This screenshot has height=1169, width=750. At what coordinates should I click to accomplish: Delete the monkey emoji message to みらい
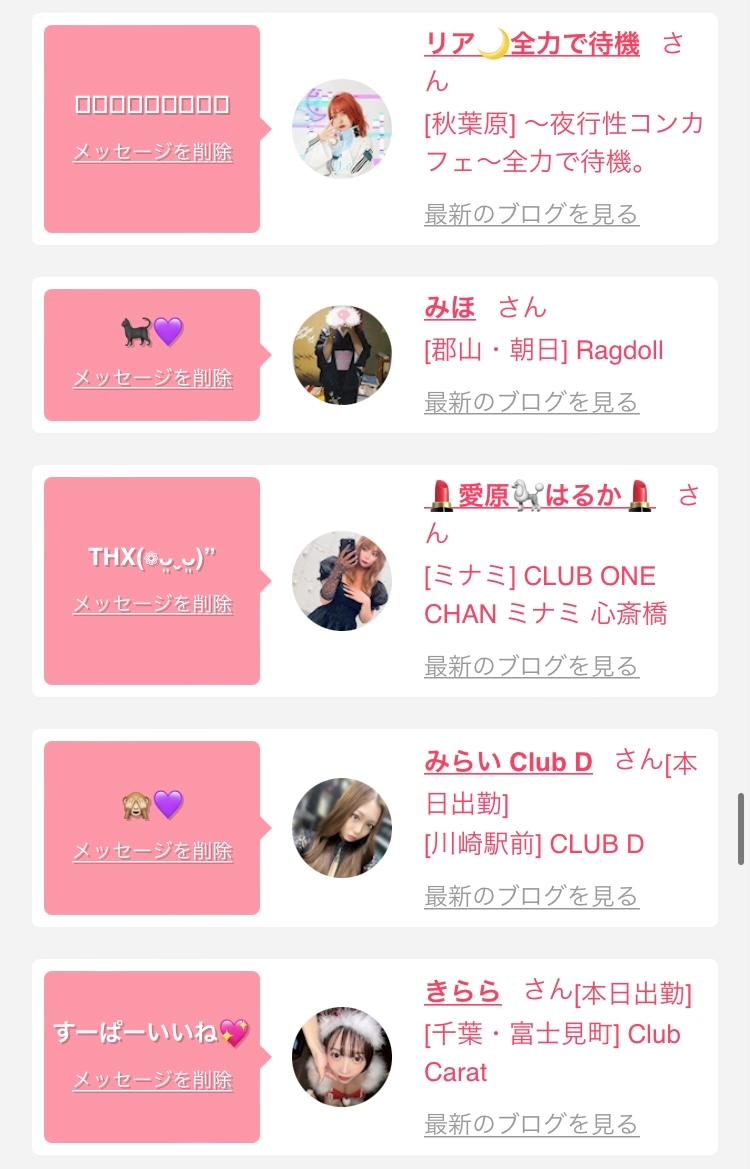[x=153, y=851]
